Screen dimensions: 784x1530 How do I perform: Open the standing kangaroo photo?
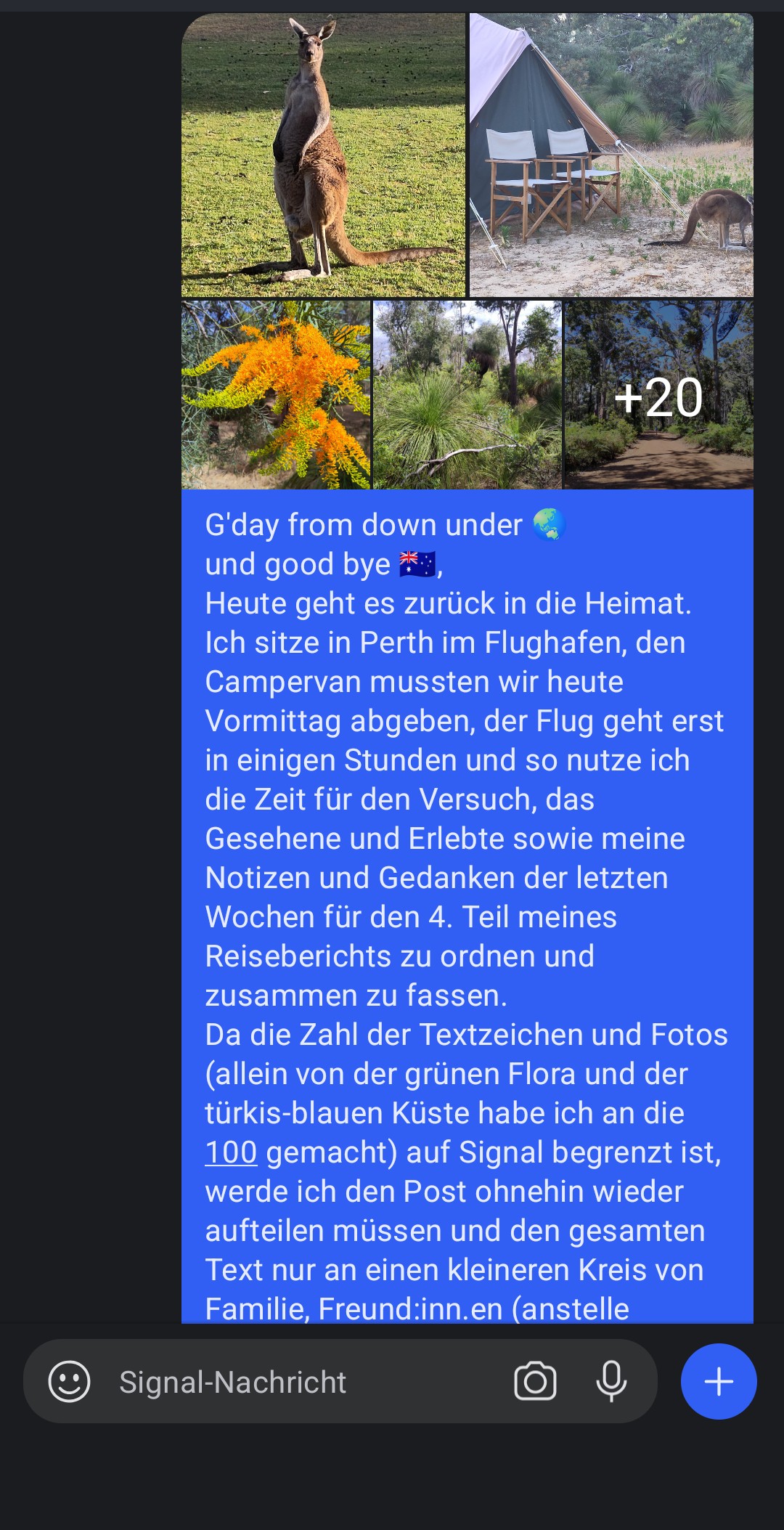[323, 155]
